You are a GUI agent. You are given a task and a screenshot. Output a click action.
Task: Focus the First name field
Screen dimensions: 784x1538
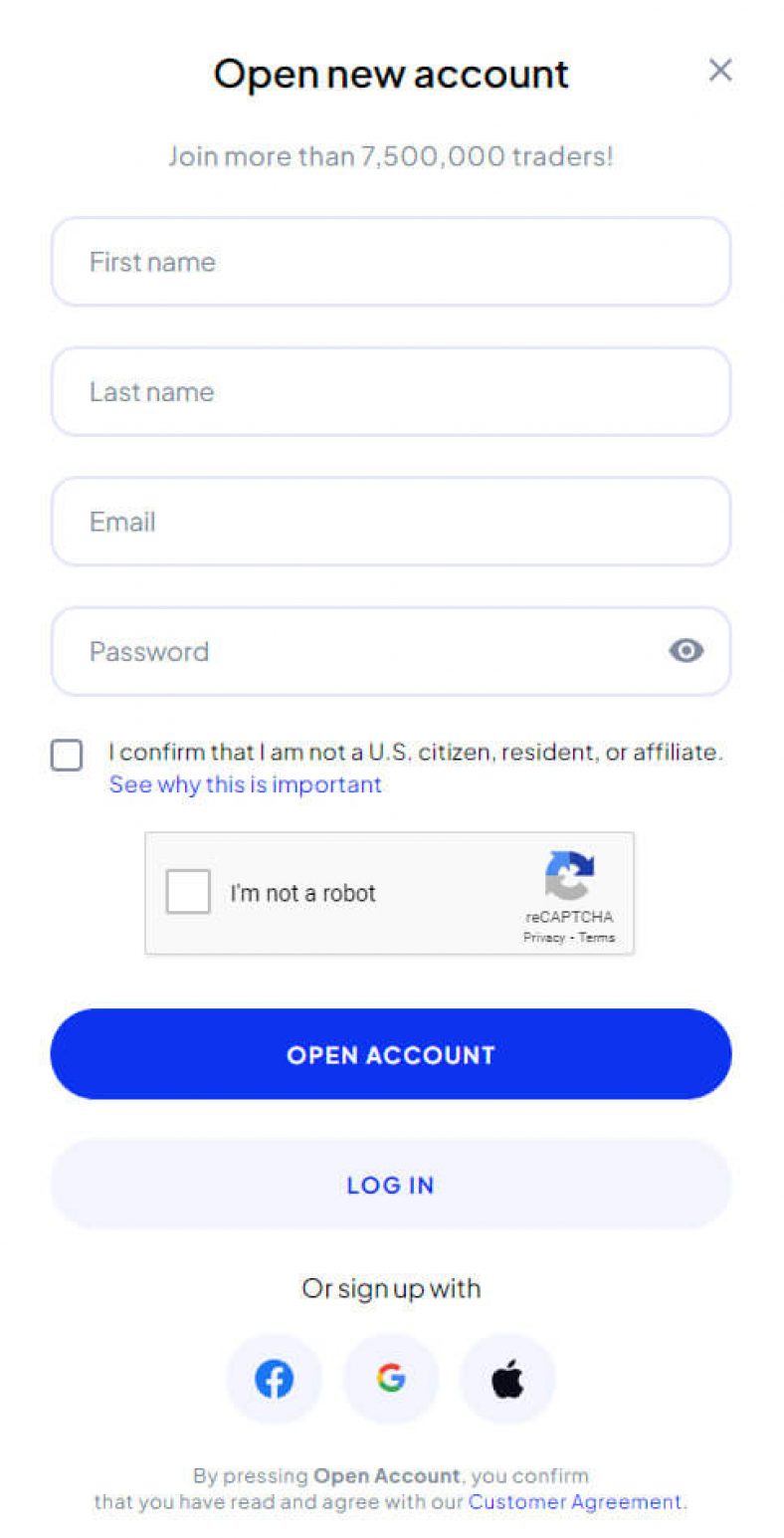click(390, 262)
